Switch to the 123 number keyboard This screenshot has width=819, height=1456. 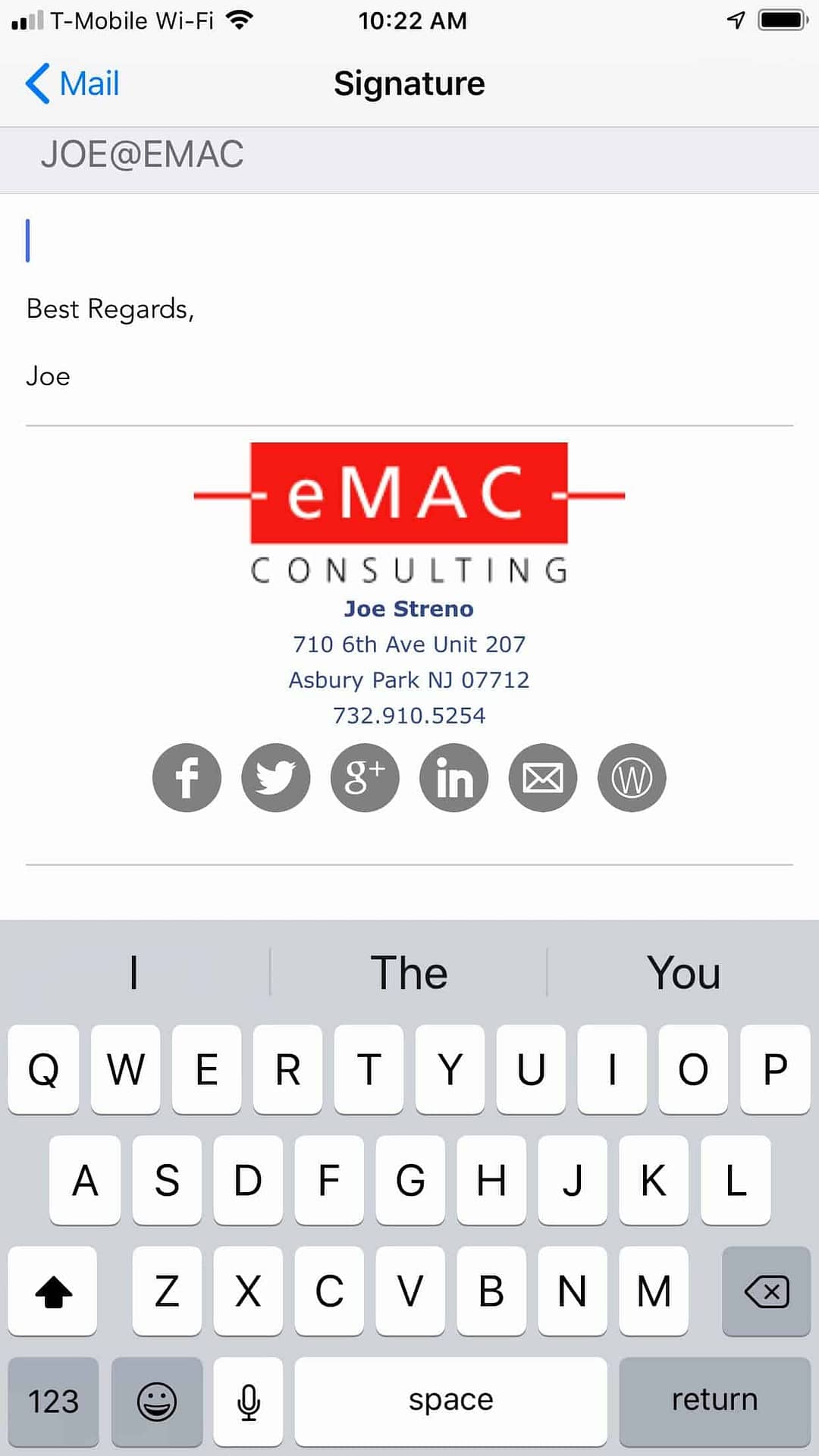(53, 1401)
